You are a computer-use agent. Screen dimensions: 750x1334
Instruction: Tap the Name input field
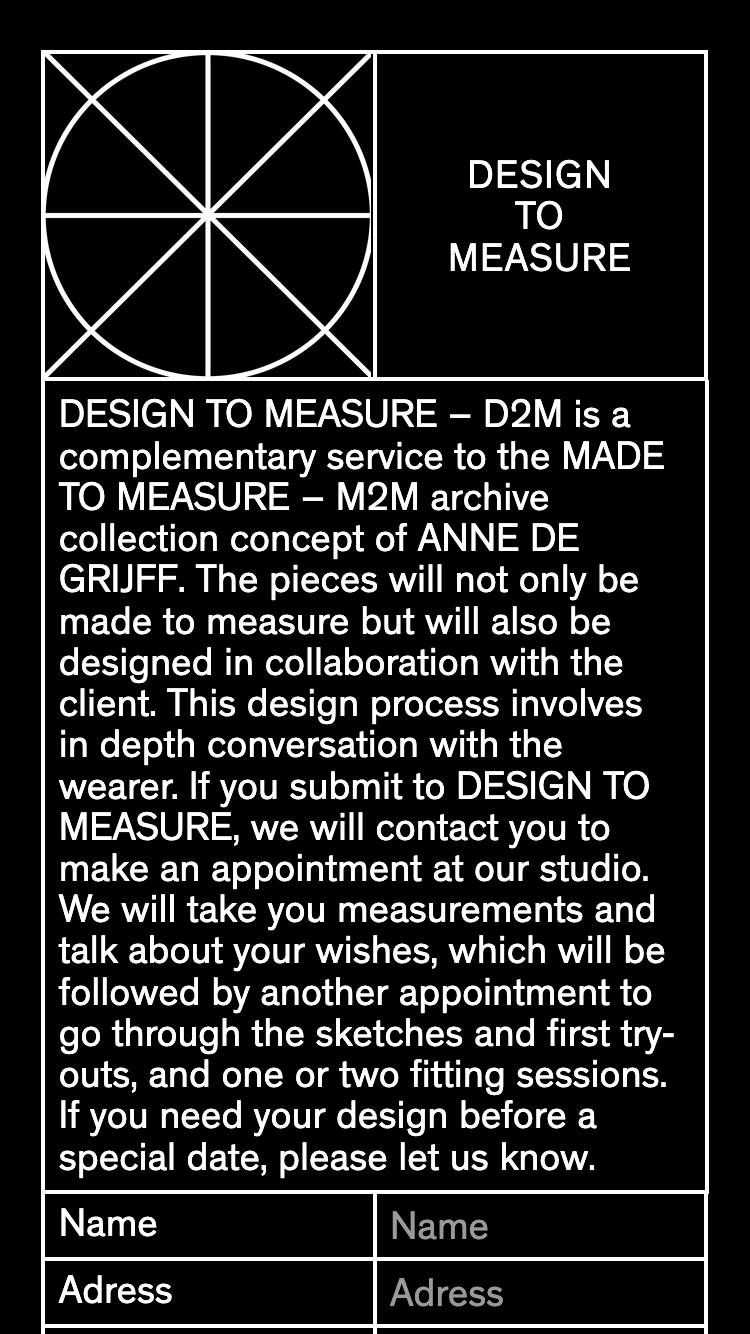point(540,1226)
